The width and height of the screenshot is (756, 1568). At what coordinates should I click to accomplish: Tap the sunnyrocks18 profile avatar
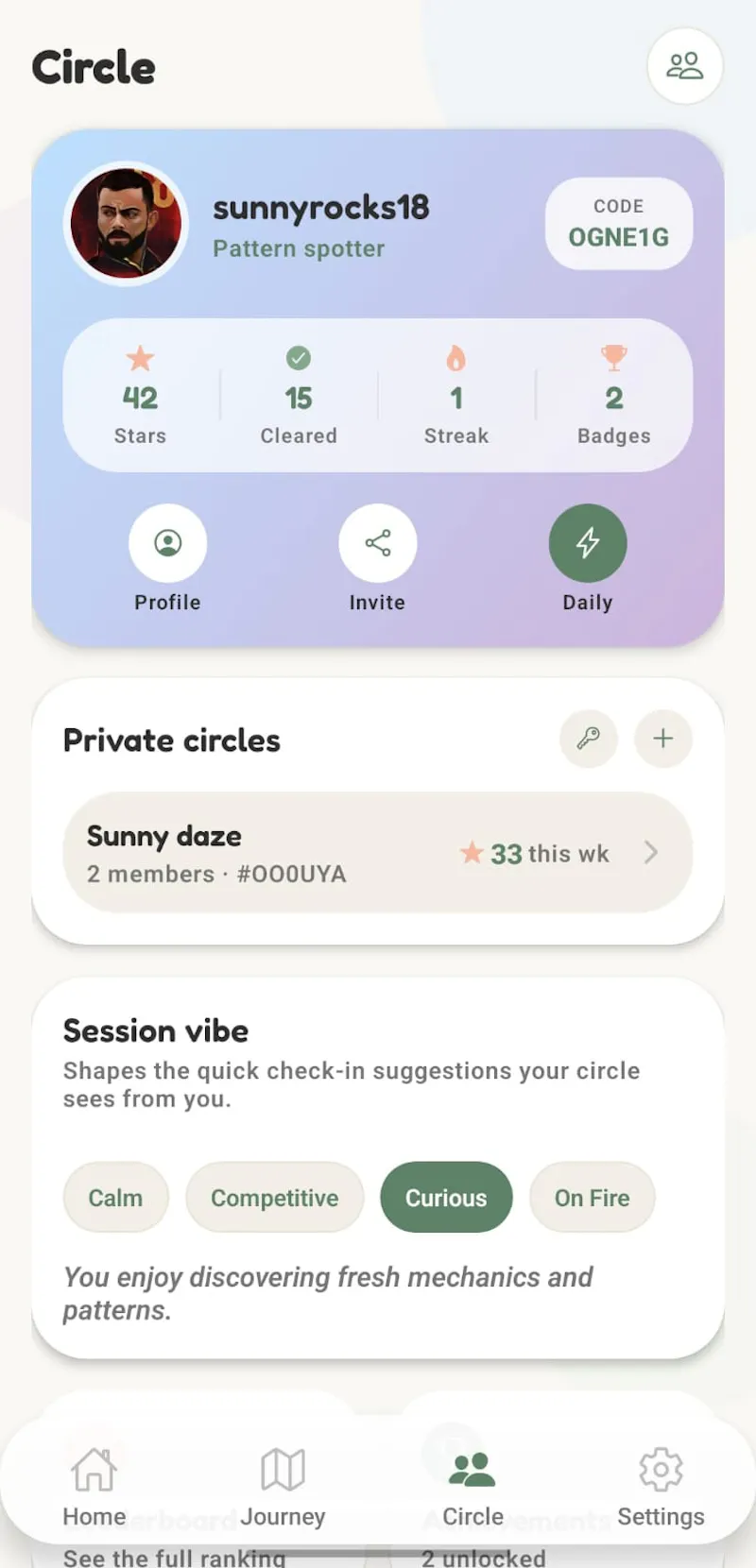pos(126,224)
